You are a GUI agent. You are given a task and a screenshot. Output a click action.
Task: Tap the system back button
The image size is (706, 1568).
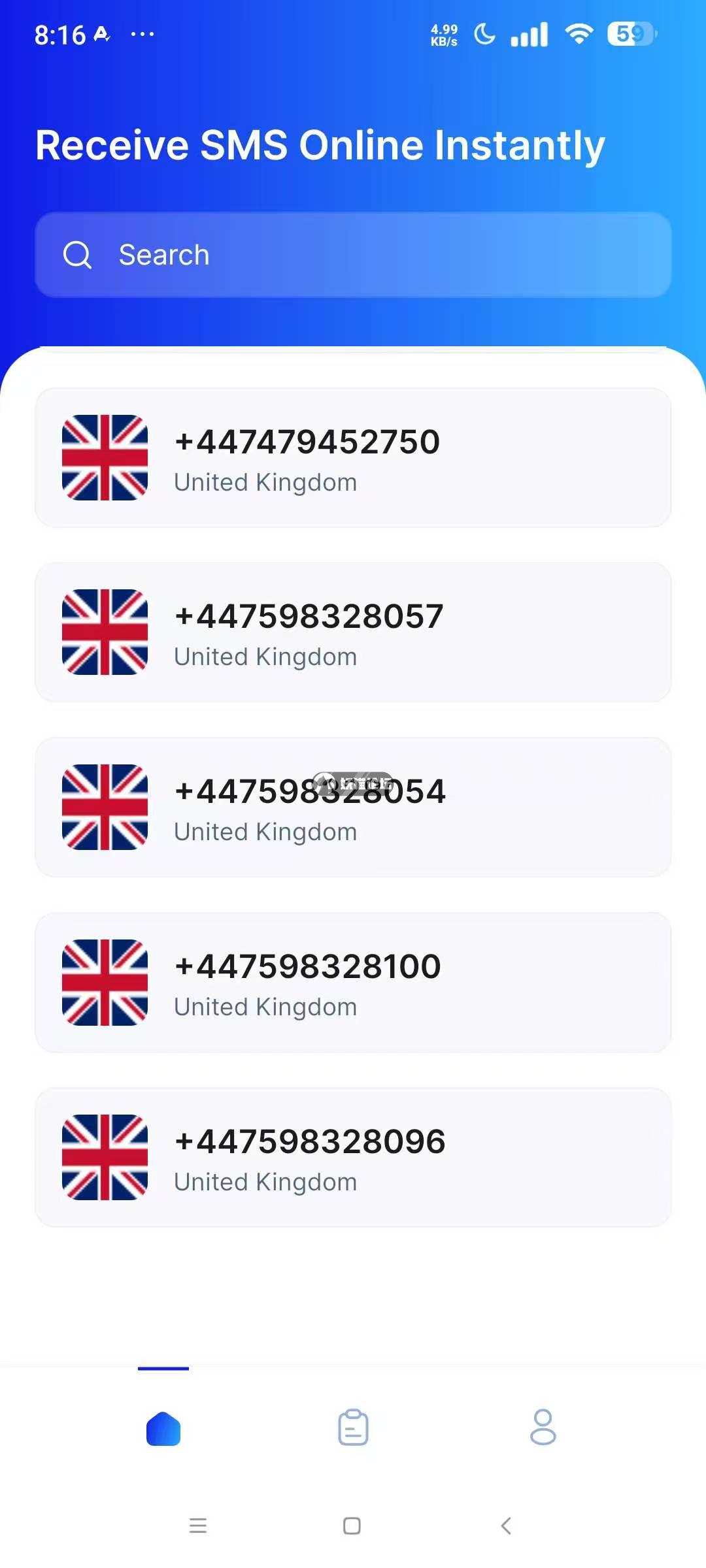click(506, 1526)
